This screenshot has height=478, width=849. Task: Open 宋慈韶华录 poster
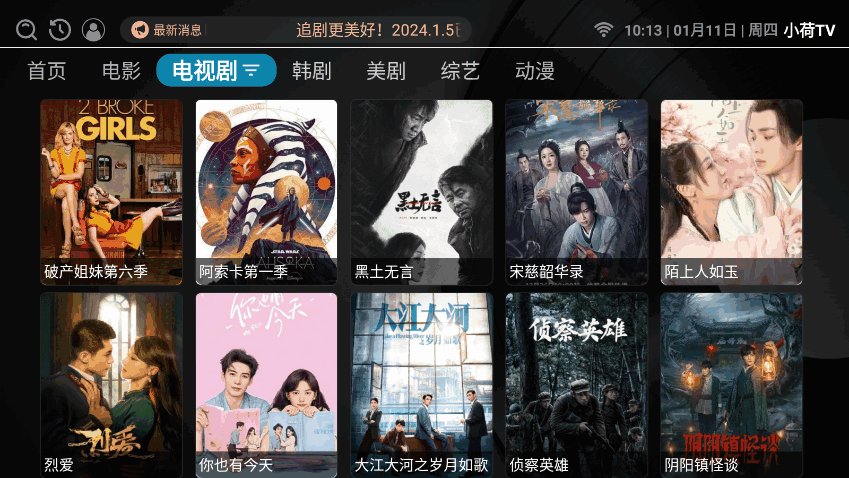pyautogui.click(x=576, y=190)
